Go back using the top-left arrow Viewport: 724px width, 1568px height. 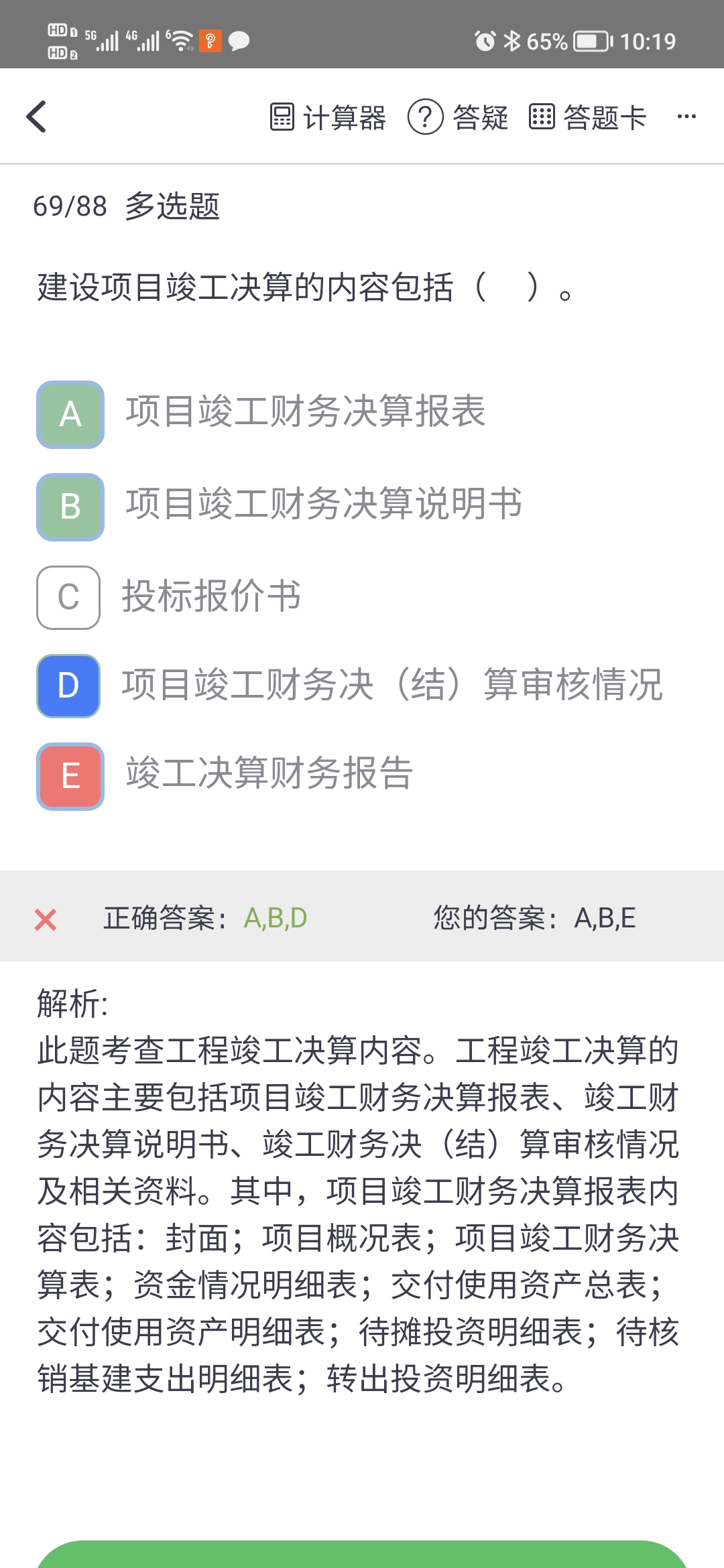(37, 117)
